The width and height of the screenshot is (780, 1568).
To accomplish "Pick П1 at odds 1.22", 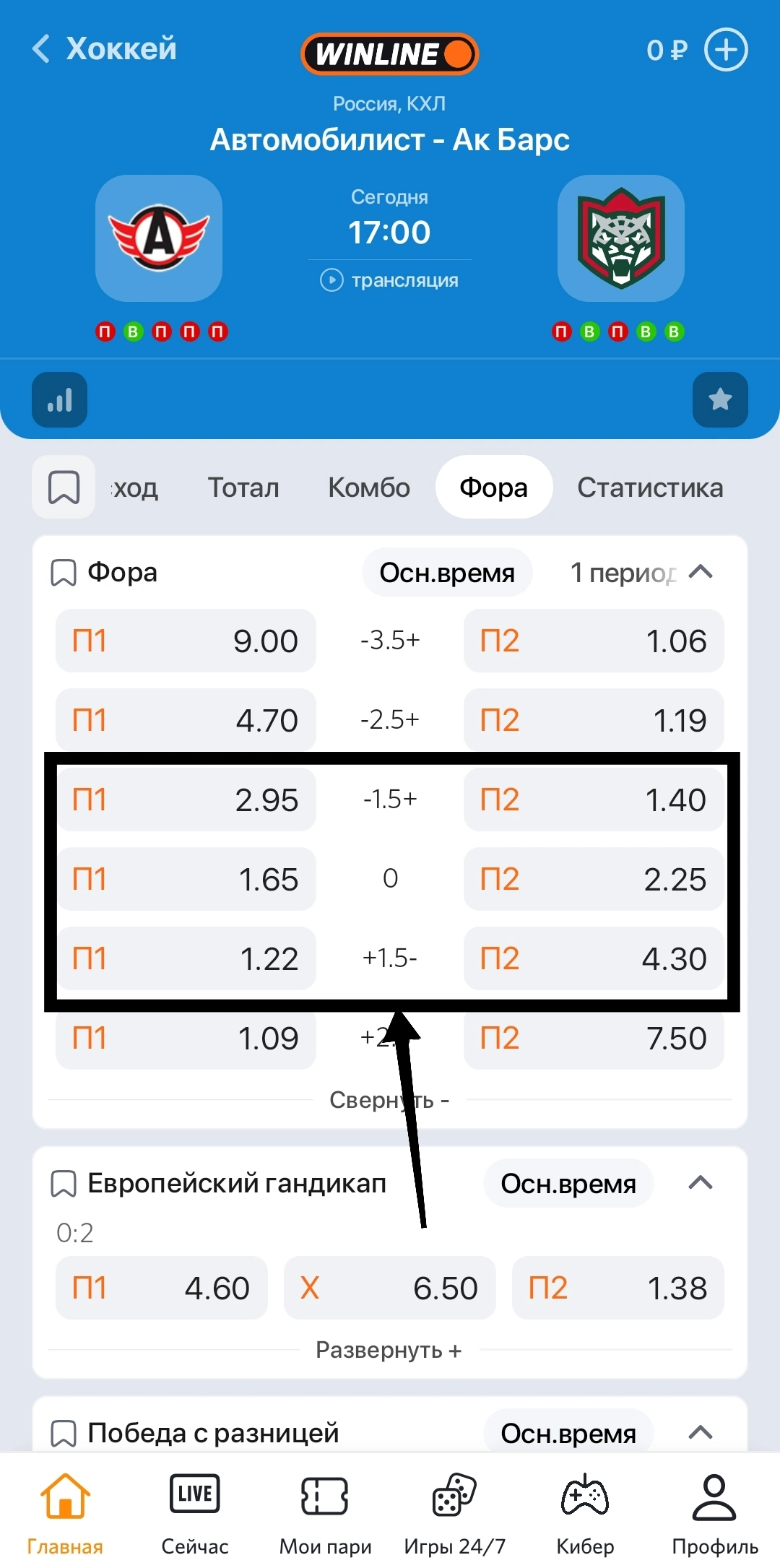I will pyautogui.click(x=186, y=958).
